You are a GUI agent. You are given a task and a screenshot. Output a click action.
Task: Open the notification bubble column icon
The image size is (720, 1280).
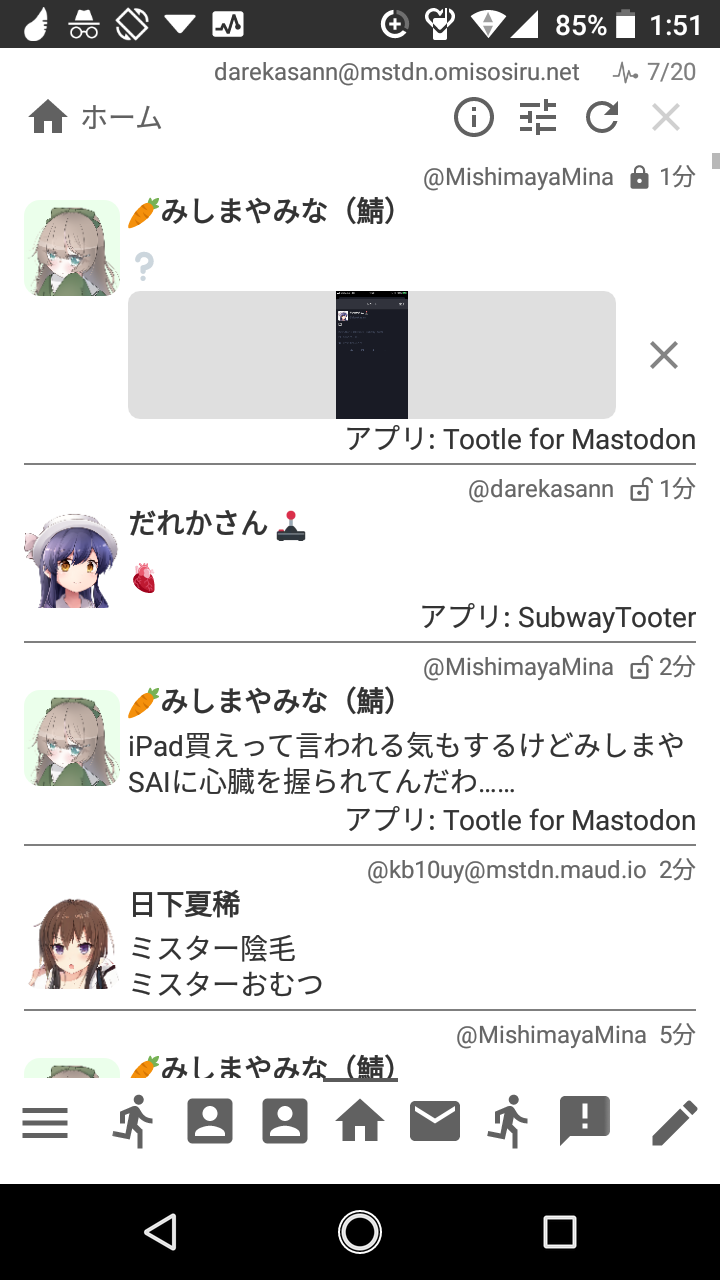pos(585,1122)
